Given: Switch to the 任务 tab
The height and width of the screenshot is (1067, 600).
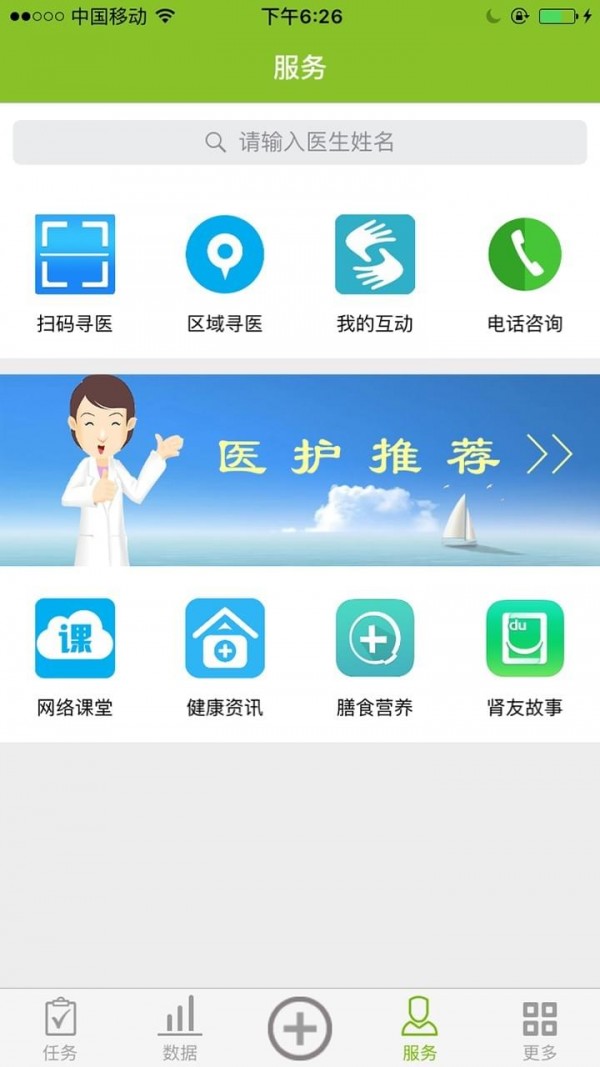Looking at the screenshot, I should coord(60,1028).
